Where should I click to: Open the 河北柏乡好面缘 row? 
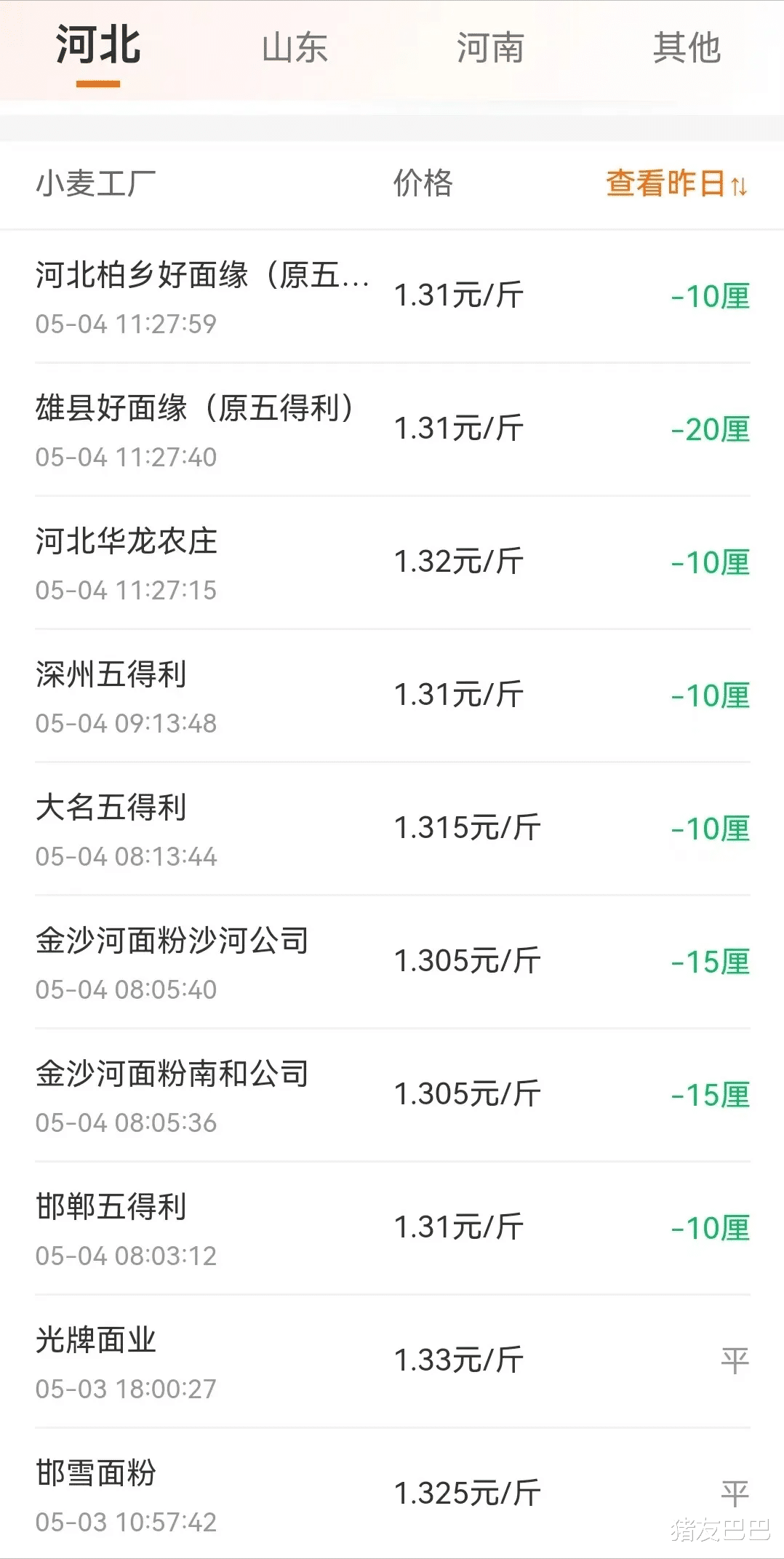coord(392,297)
